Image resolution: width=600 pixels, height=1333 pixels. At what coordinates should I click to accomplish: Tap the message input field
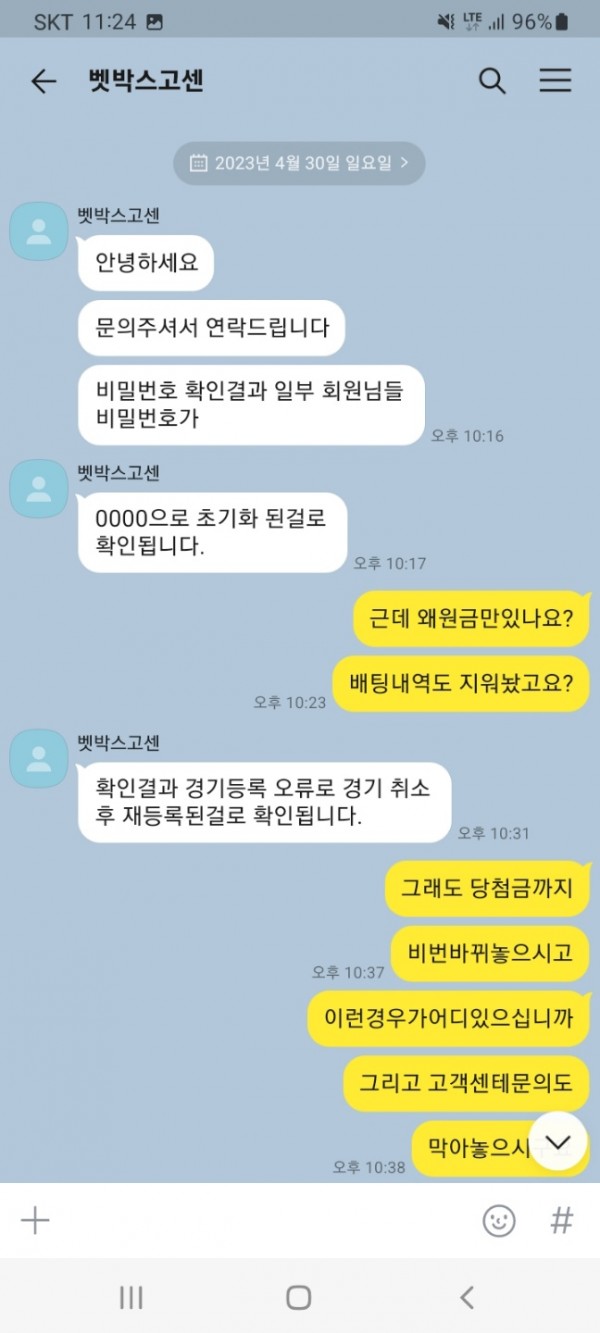point(260,1220)
